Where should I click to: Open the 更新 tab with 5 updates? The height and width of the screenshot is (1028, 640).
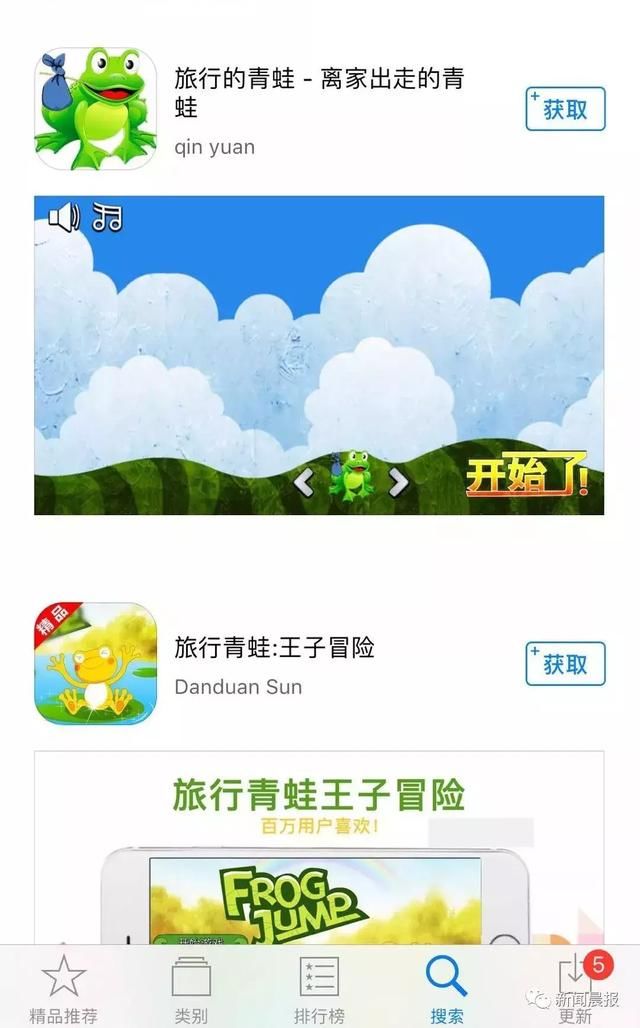pos(576,988)
